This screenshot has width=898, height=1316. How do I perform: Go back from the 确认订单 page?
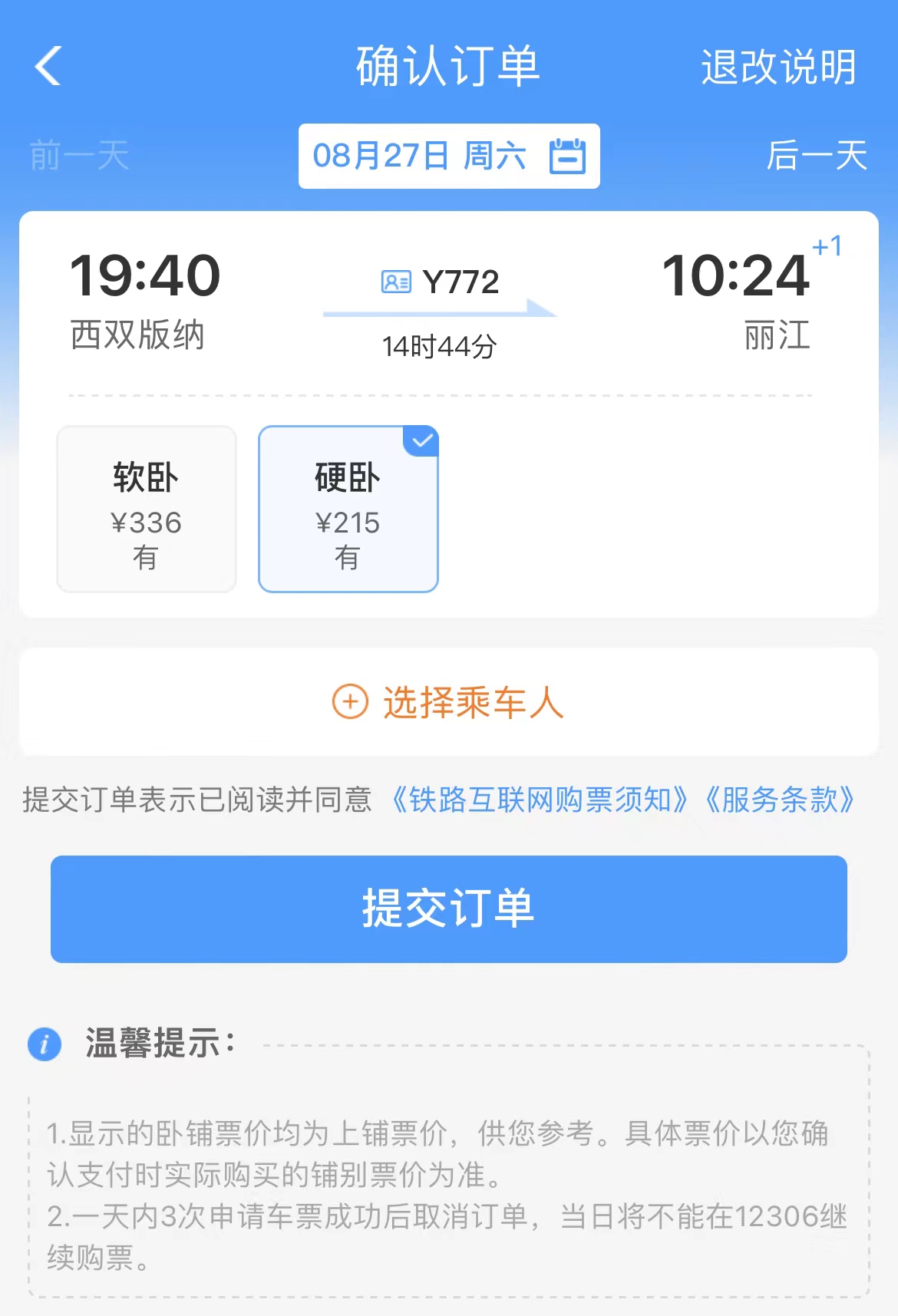[x=48, y=66]
